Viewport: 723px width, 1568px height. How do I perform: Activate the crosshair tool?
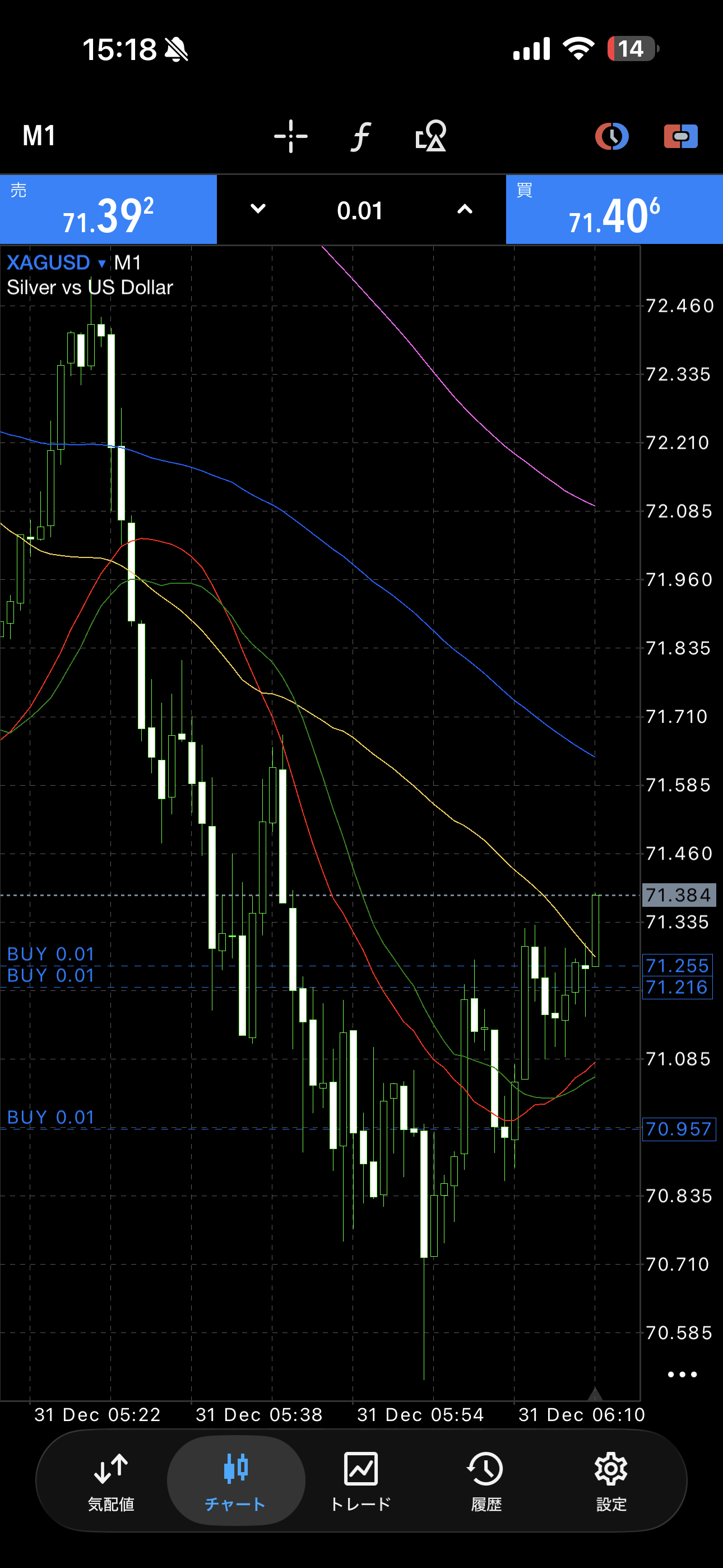(x=290, y=136)
